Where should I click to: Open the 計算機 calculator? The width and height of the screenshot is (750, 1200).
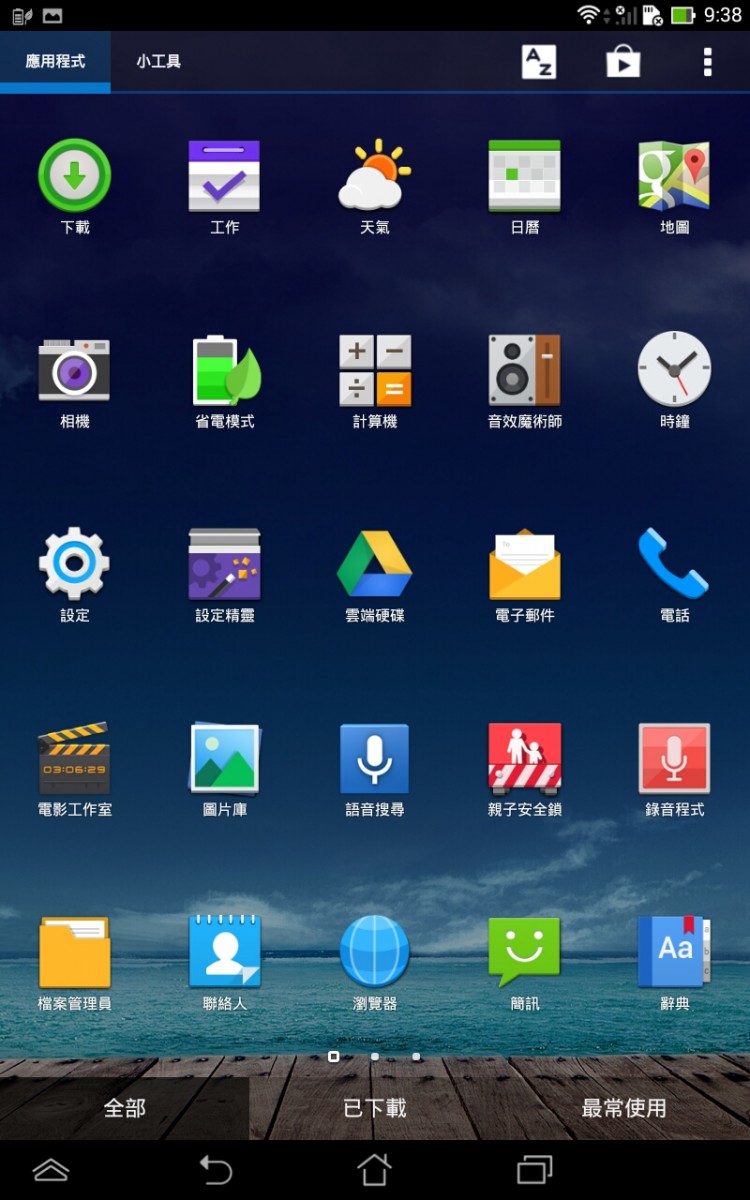(375, 371)
